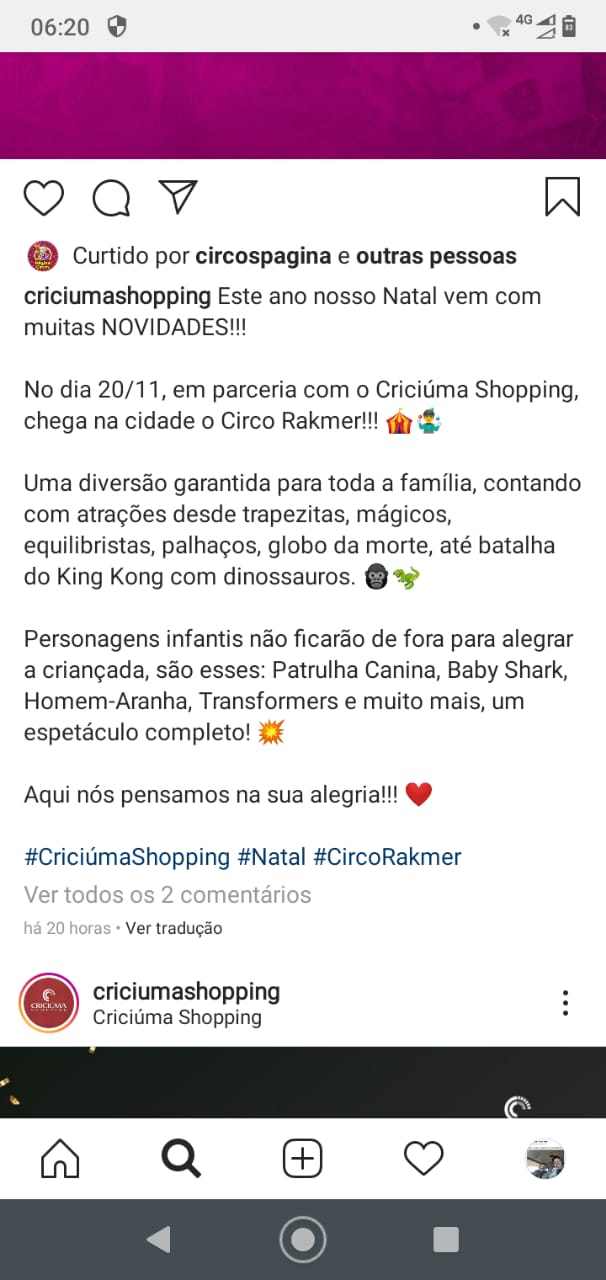The image size is (606, 1280).
Task: Open the #CircoRakmer hashtag
Action: 387,857
